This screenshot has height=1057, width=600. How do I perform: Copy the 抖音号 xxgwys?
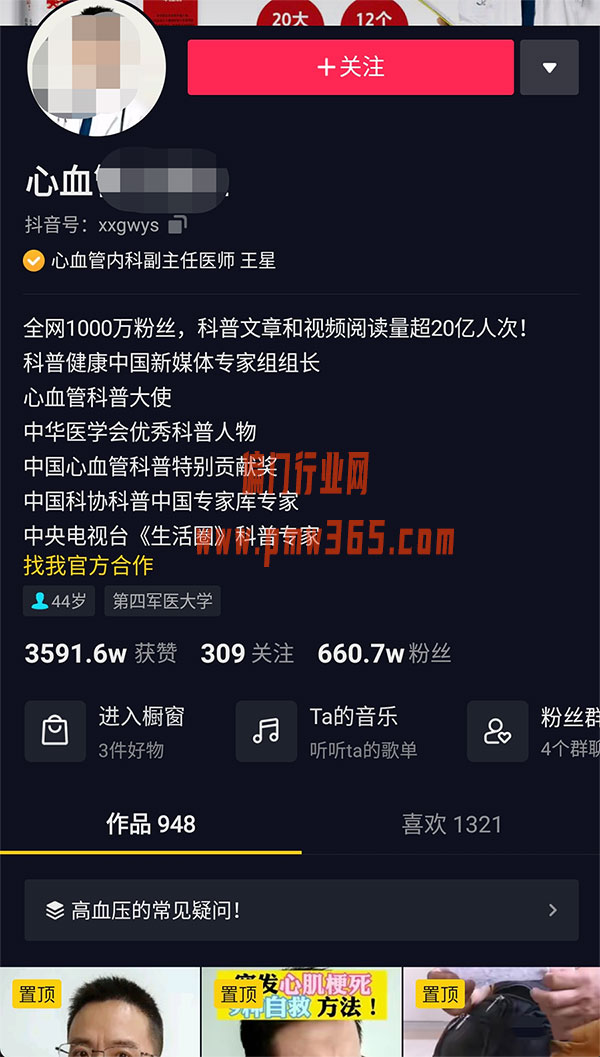click(177, 225)
